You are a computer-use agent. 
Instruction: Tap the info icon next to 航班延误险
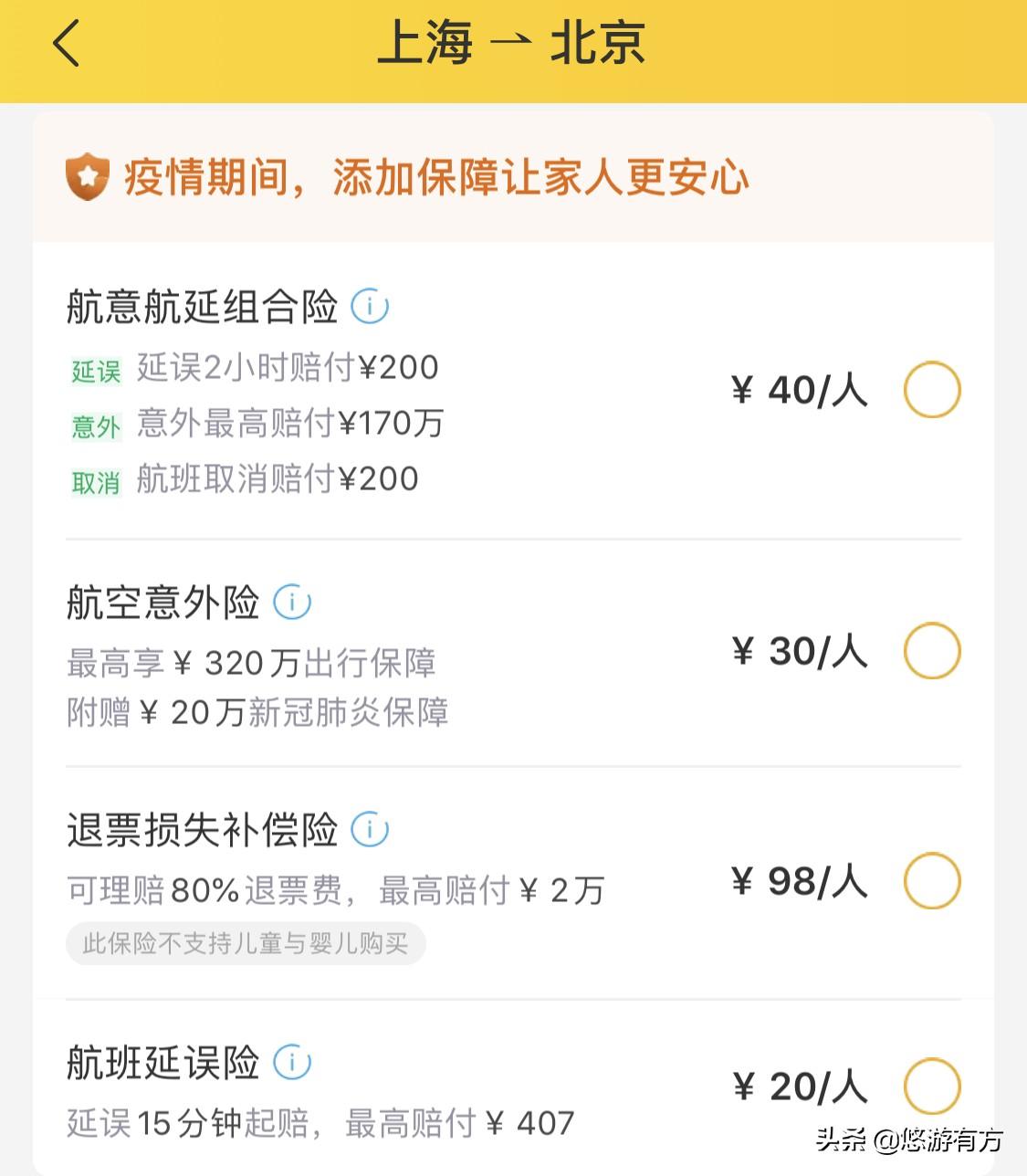293,1062
